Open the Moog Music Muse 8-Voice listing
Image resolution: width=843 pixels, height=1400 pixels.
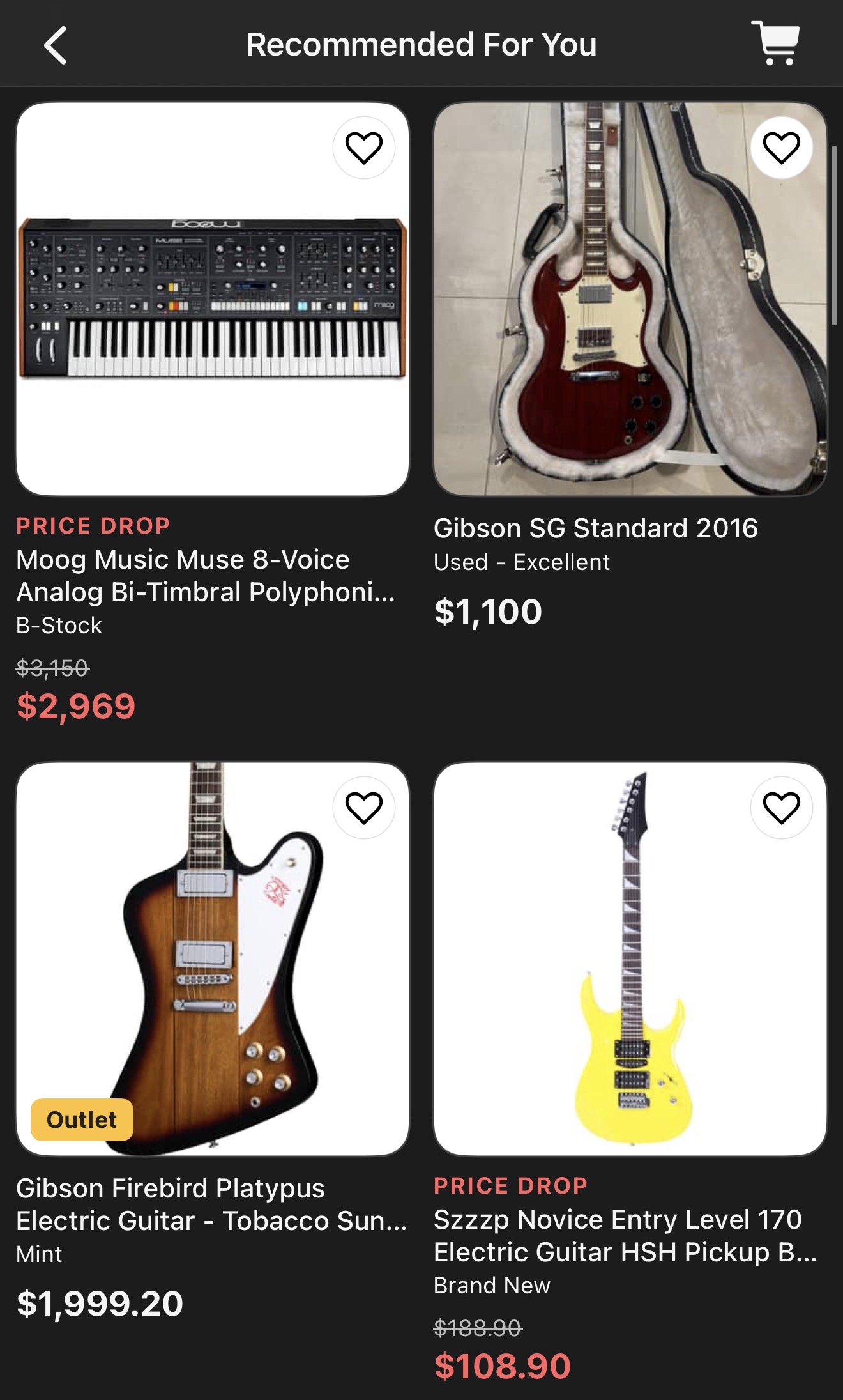tap(213, 299)
